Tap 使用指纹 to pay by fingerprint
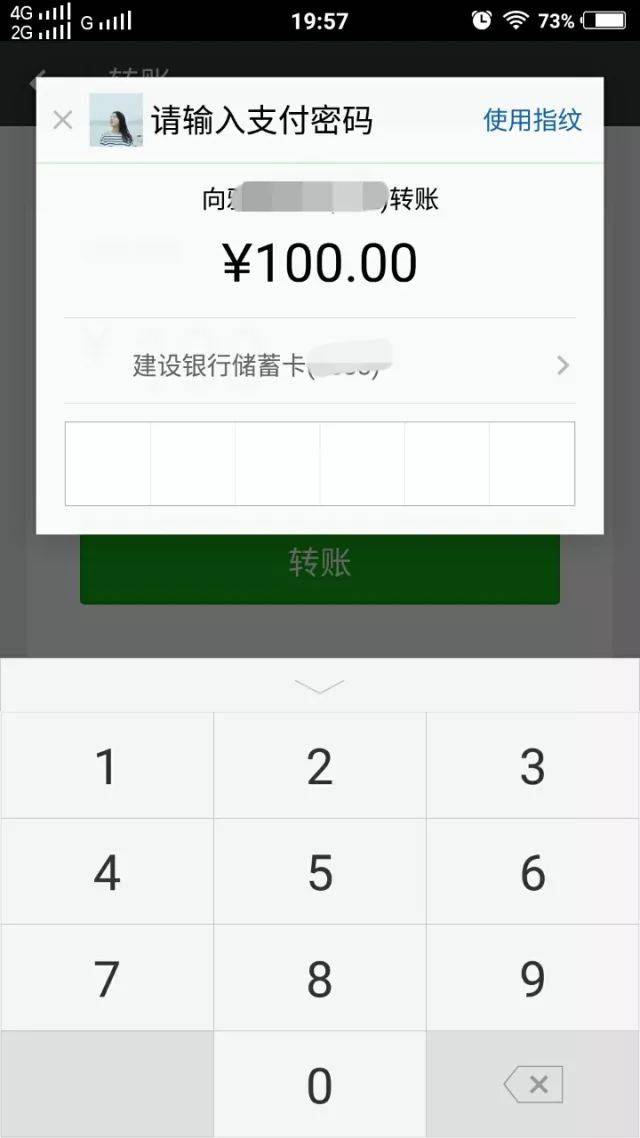The image size is (640, 1138). coord(532,121)
